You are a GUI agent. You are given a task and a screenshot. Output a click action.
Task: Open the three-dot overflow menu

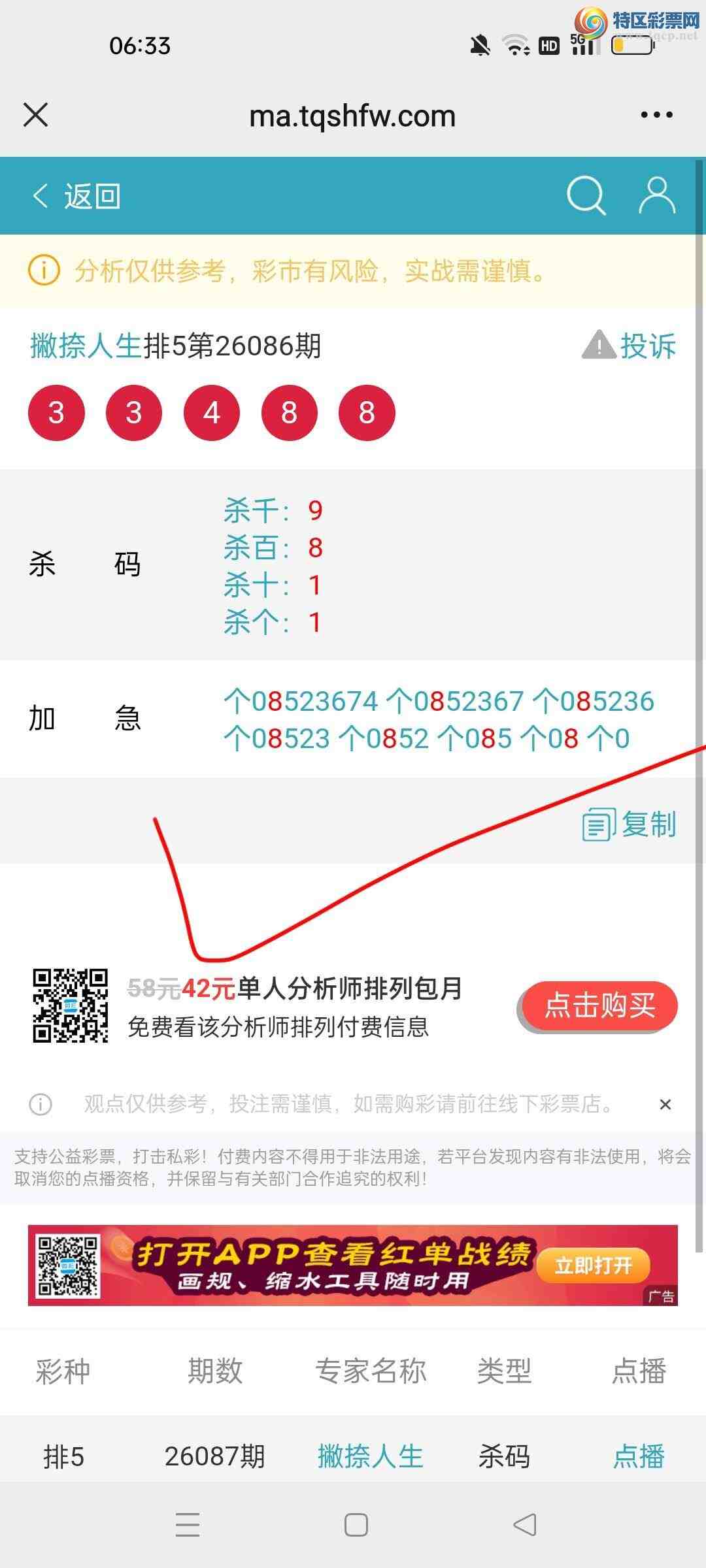[656, 115]
